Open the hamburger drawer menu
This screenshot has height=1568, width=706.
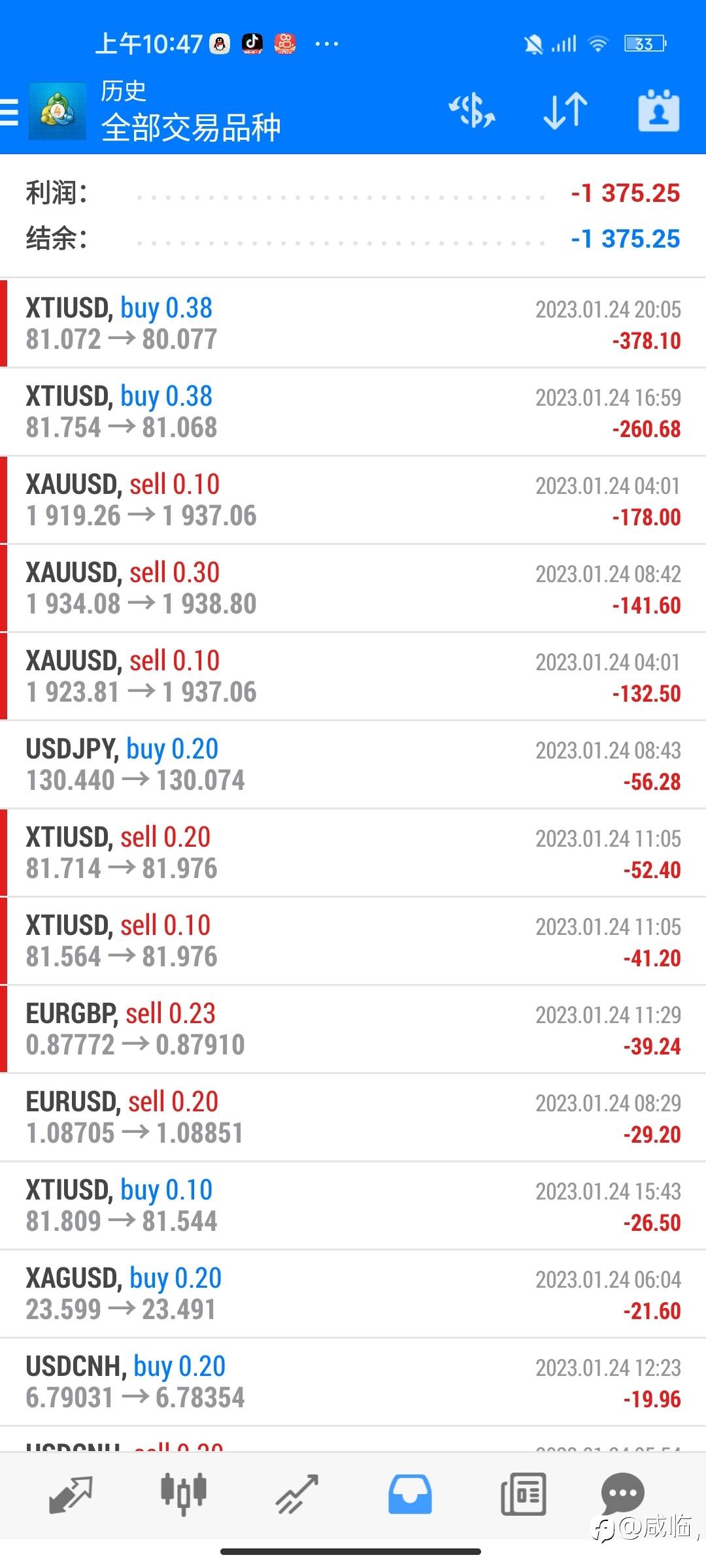(9, 112)
